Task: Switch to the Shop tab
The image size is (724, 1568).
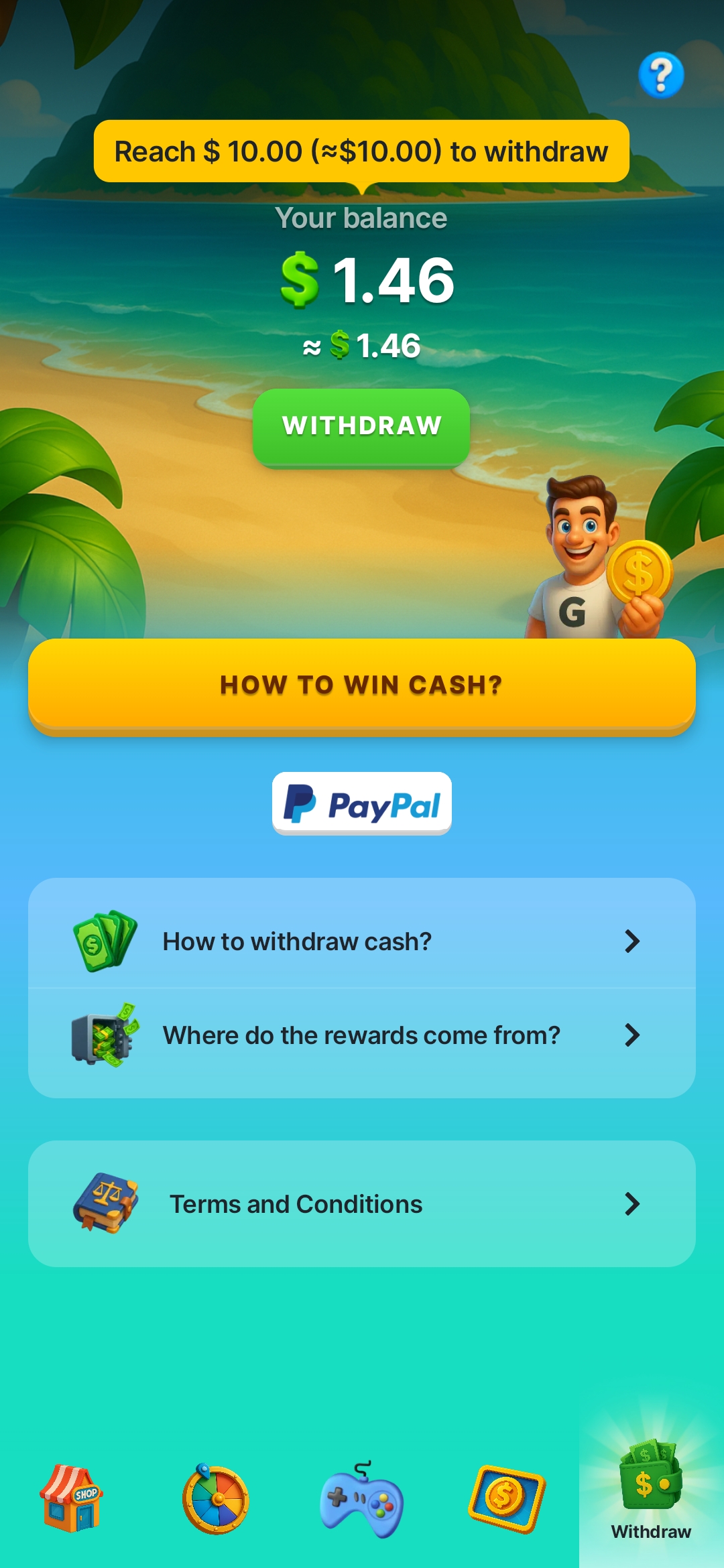Action: 72,1499
